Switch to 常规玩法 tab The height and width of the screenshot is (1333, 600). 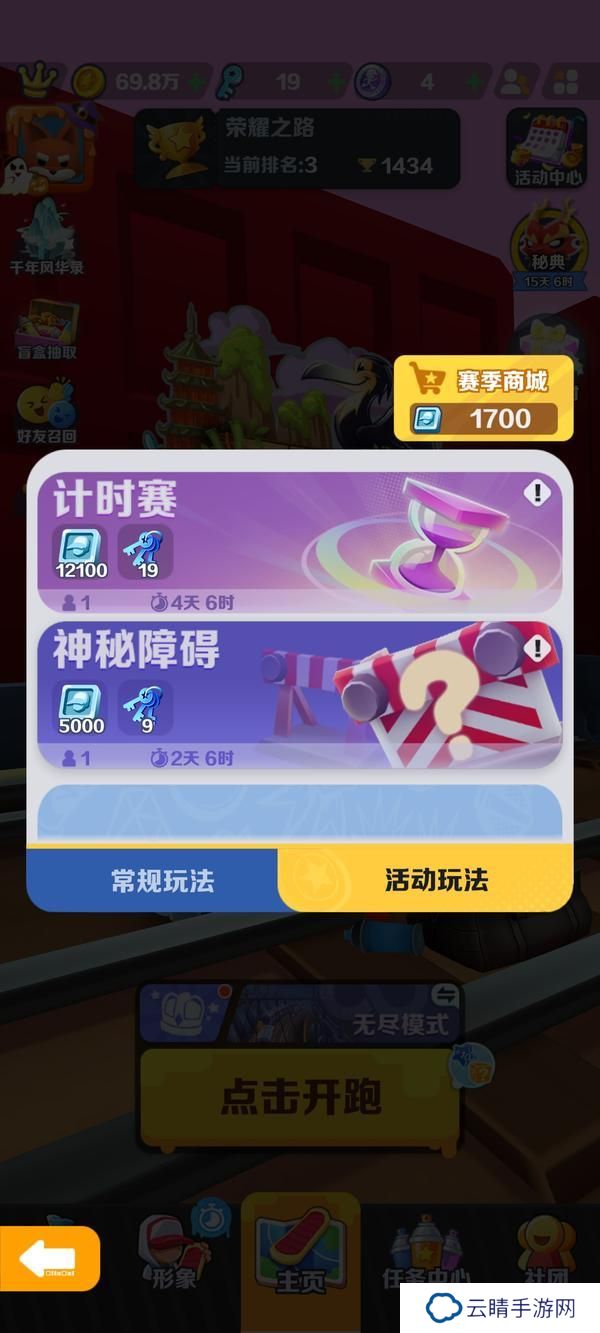pyautogui.click(x=162, y=880)
